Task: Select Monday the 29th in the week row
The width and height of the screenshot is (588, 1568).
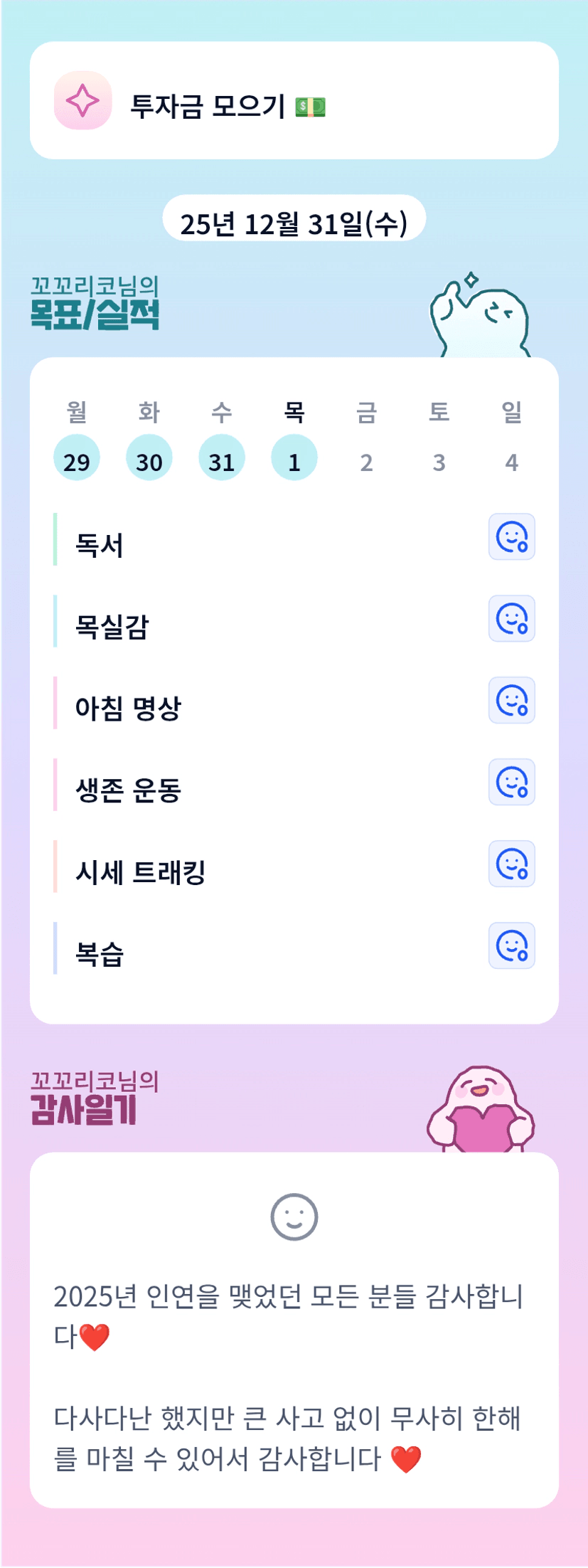Action: pos(77,457)
